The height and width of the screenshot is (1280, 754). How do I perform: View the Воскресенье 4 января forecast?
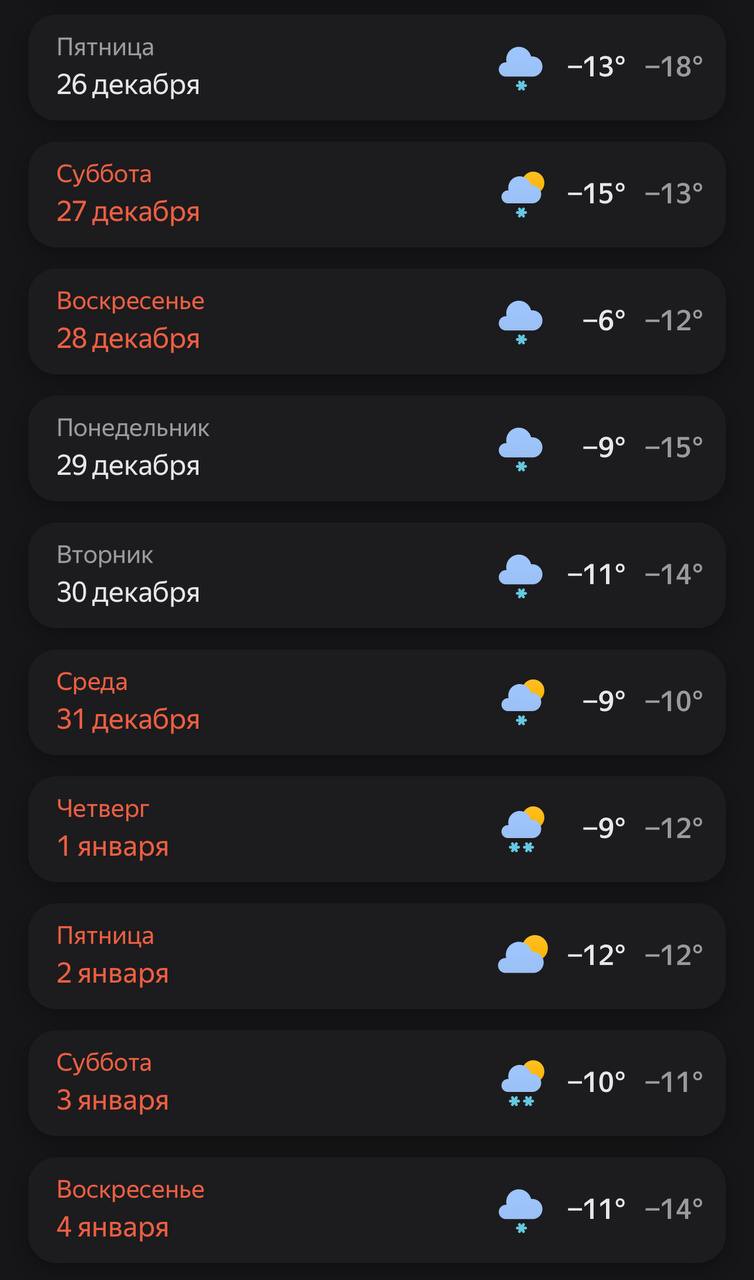pos(376,1210)
